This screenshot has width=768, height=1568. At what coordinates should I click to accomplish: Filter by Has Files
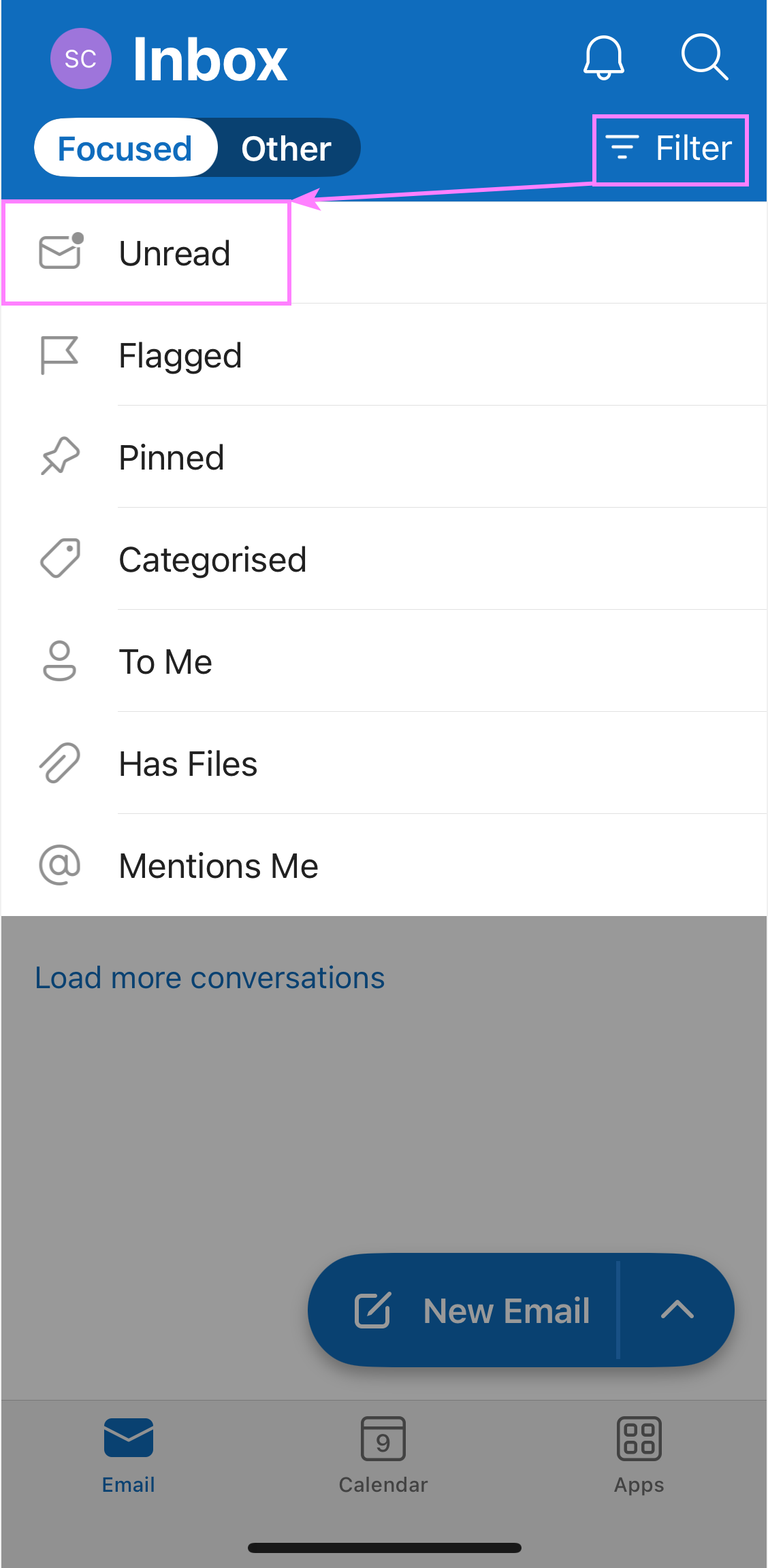coord(188,764)
